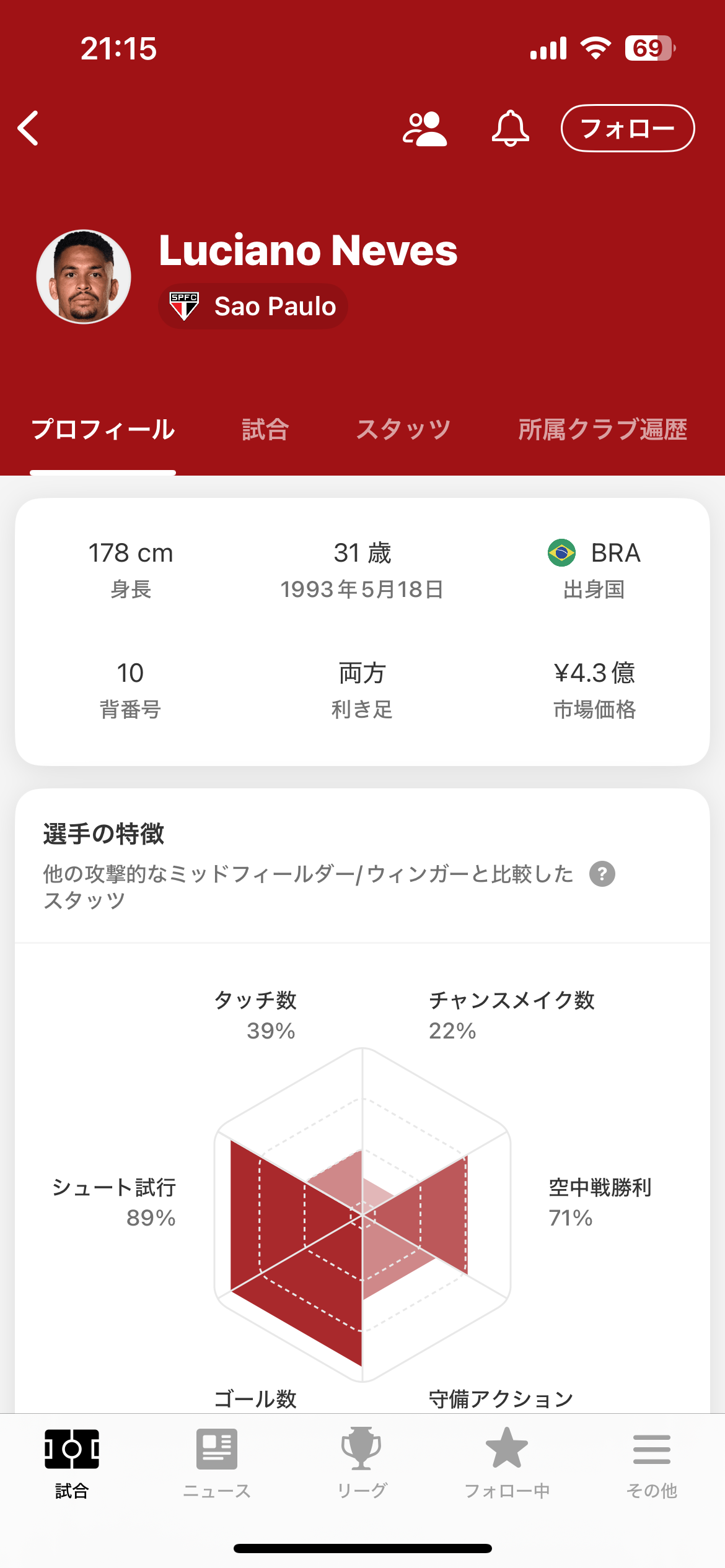Open the player comparison people icon
725x1568 pixels.
pyautogui.click(x=424, y=129)
